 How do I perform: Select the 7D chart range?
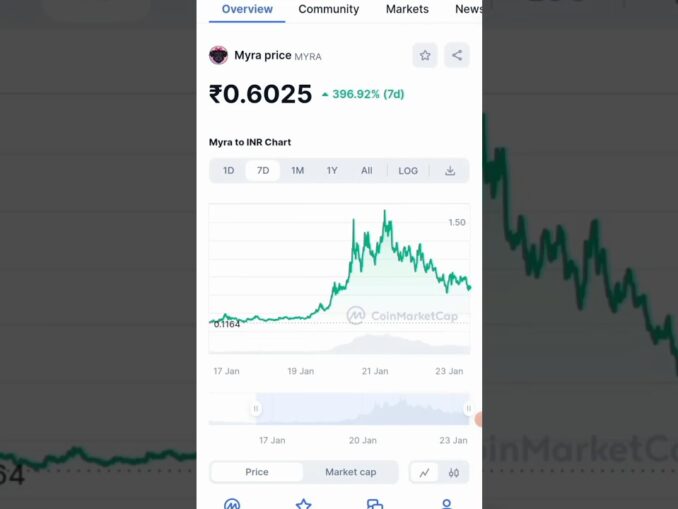point(263,171)
